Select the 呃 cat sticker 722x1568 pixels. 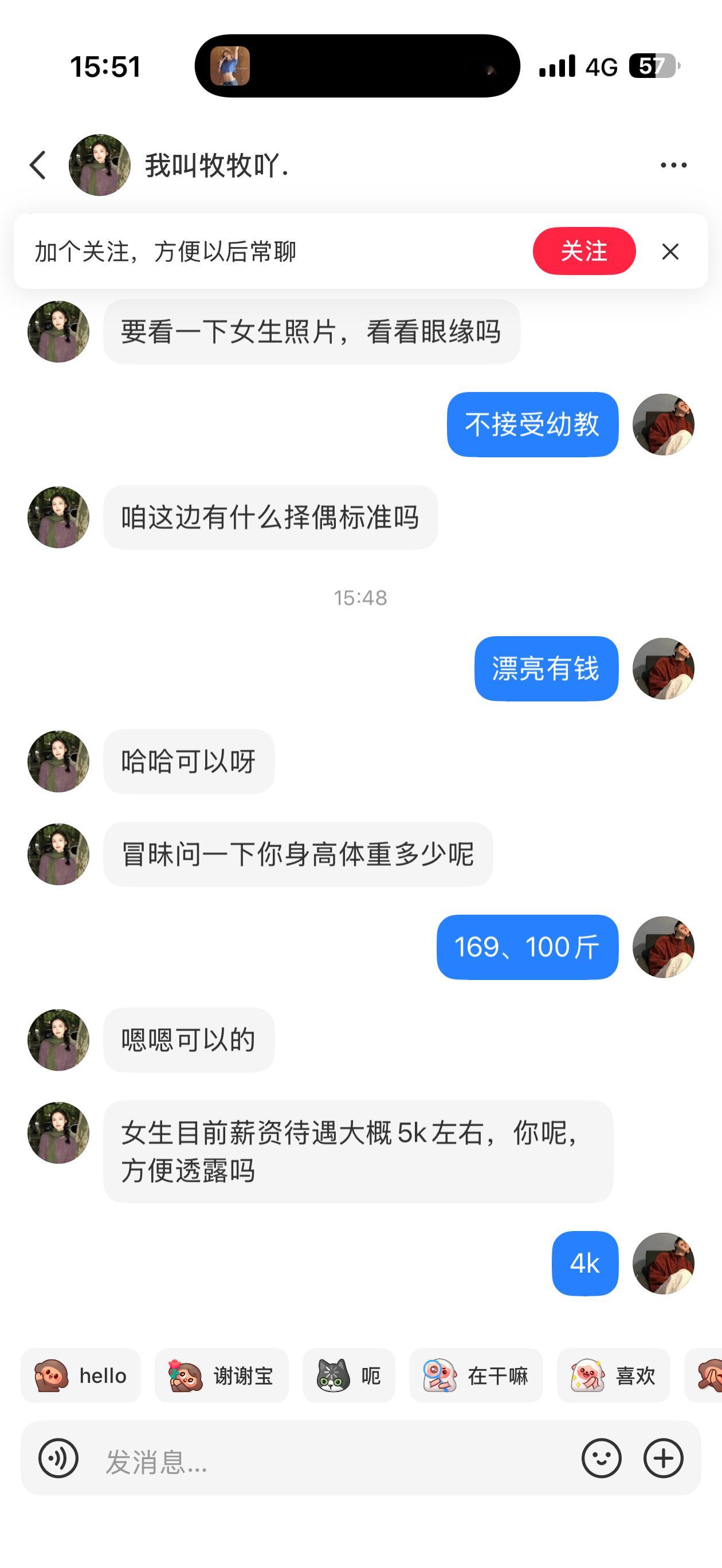349,1376
